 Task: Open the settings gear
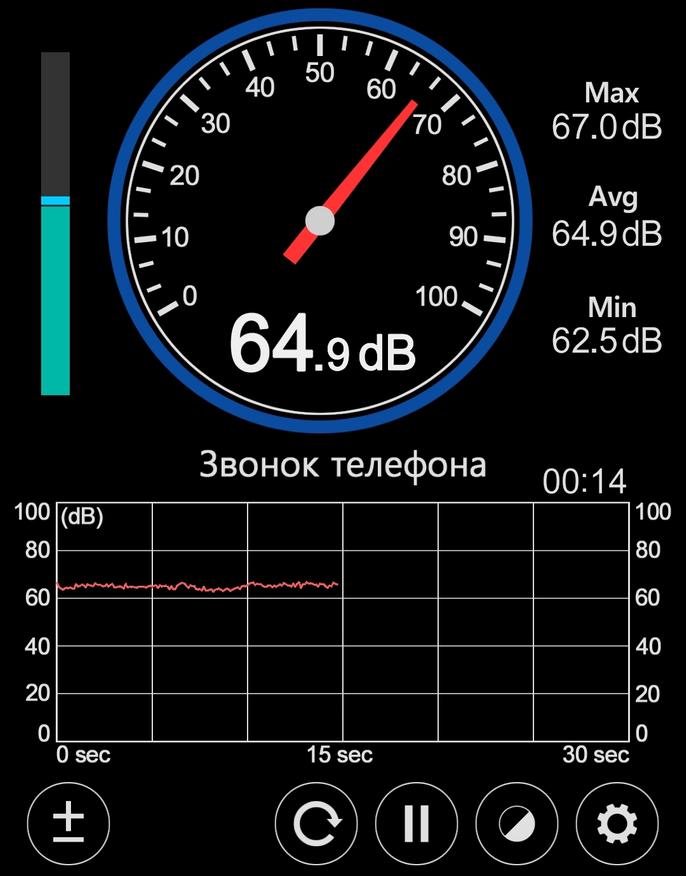point(617,823)
